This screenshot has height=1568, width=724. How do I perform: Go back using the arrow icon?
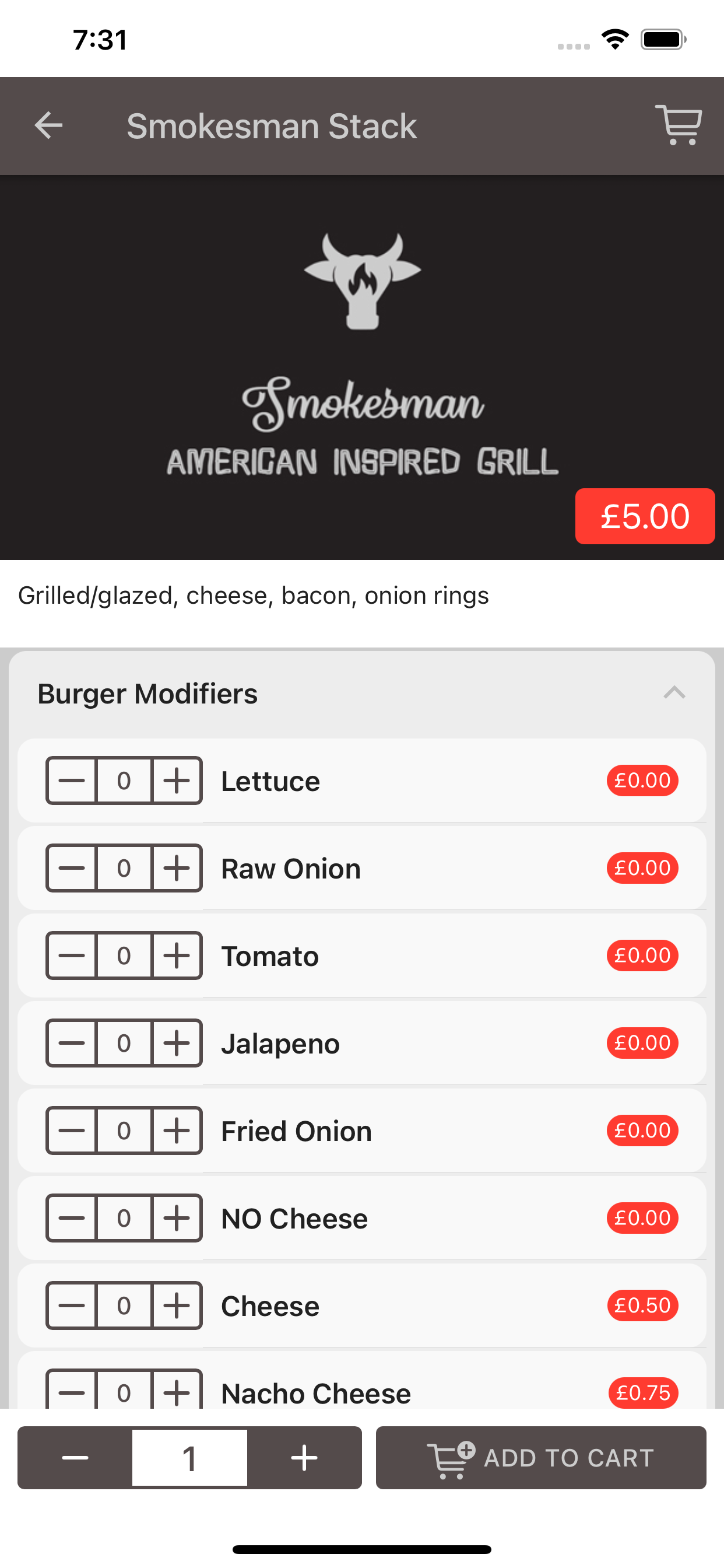48,126
